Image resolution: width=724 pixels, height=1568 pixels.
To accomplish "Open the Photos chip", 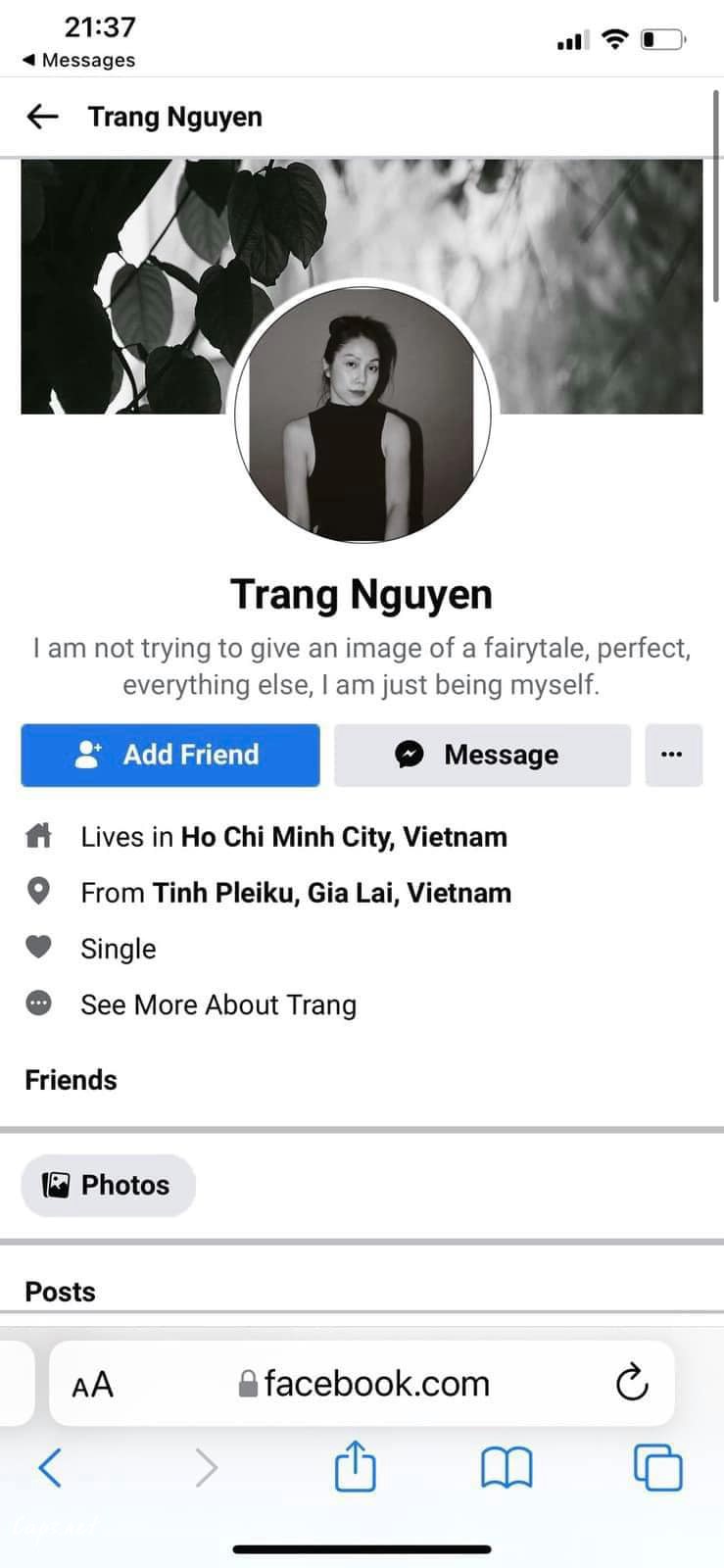I will 108,1185.
